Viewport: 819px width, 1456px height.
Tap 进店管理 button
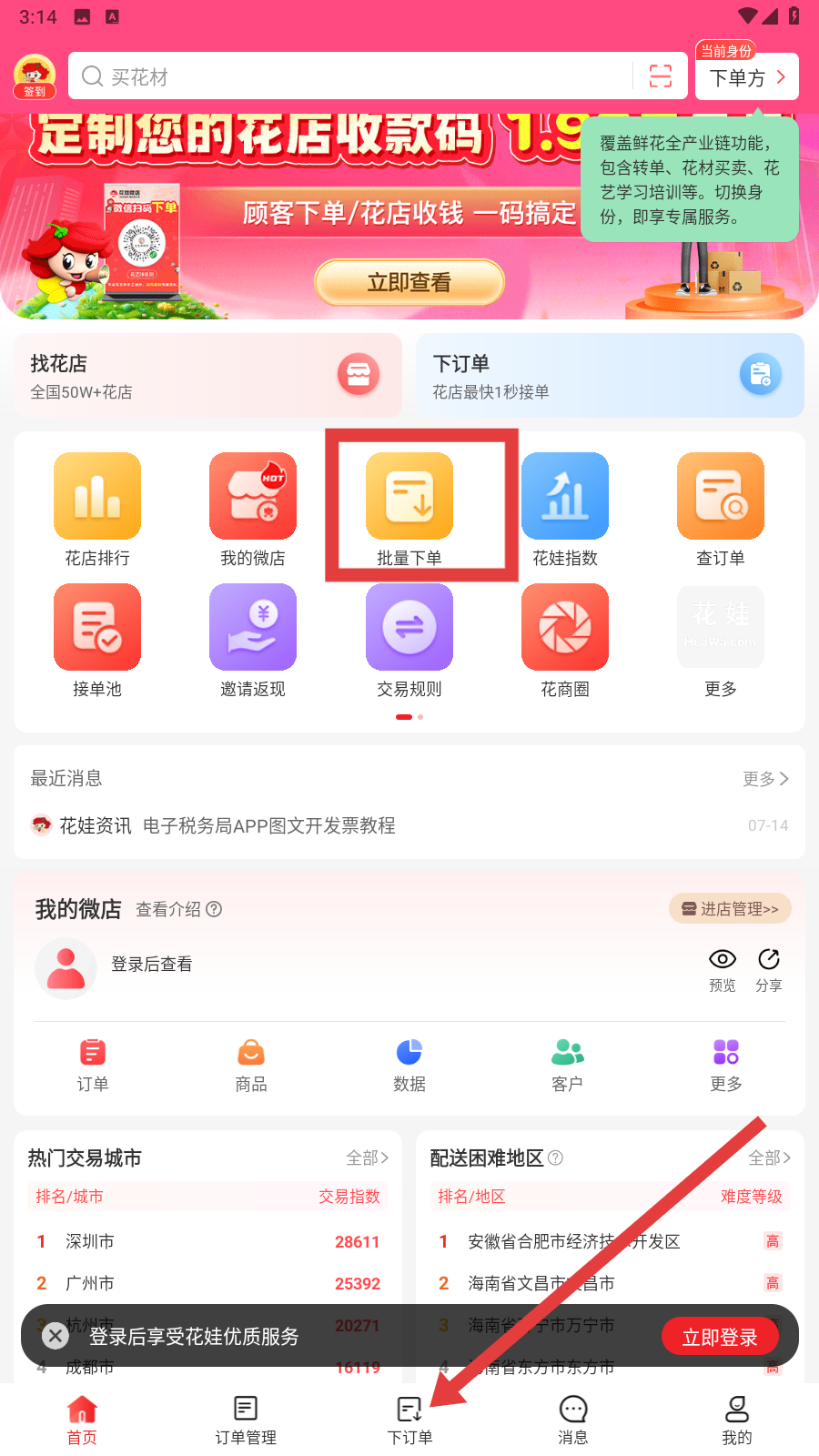click(730, 909)
